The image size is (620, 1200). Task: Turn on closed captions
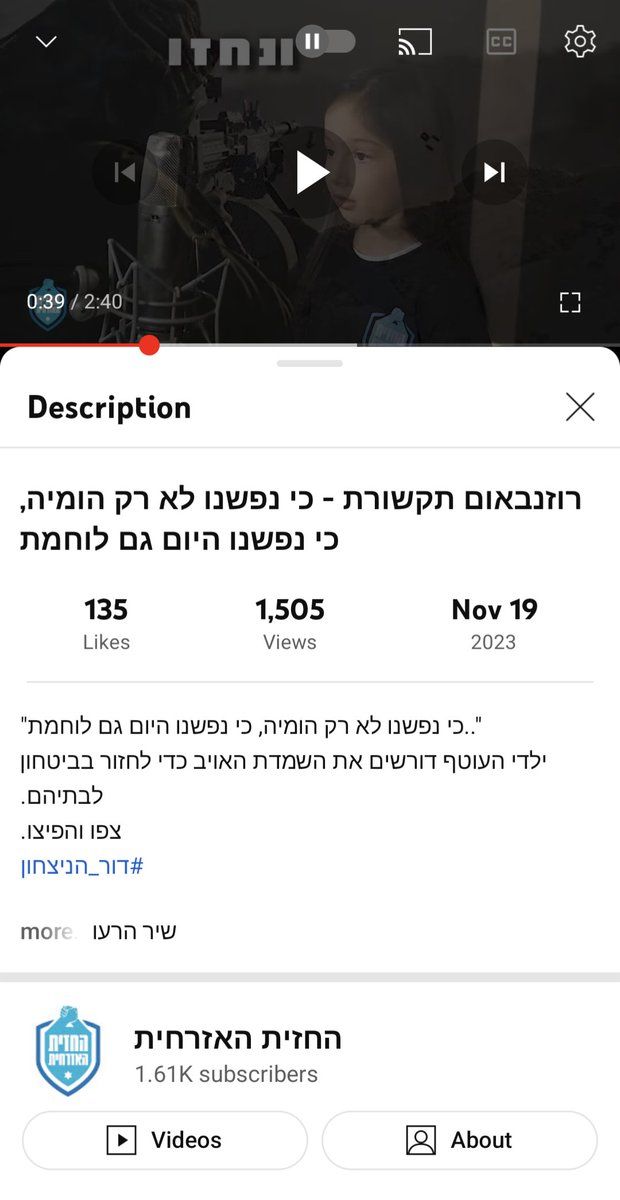(500, 42)
